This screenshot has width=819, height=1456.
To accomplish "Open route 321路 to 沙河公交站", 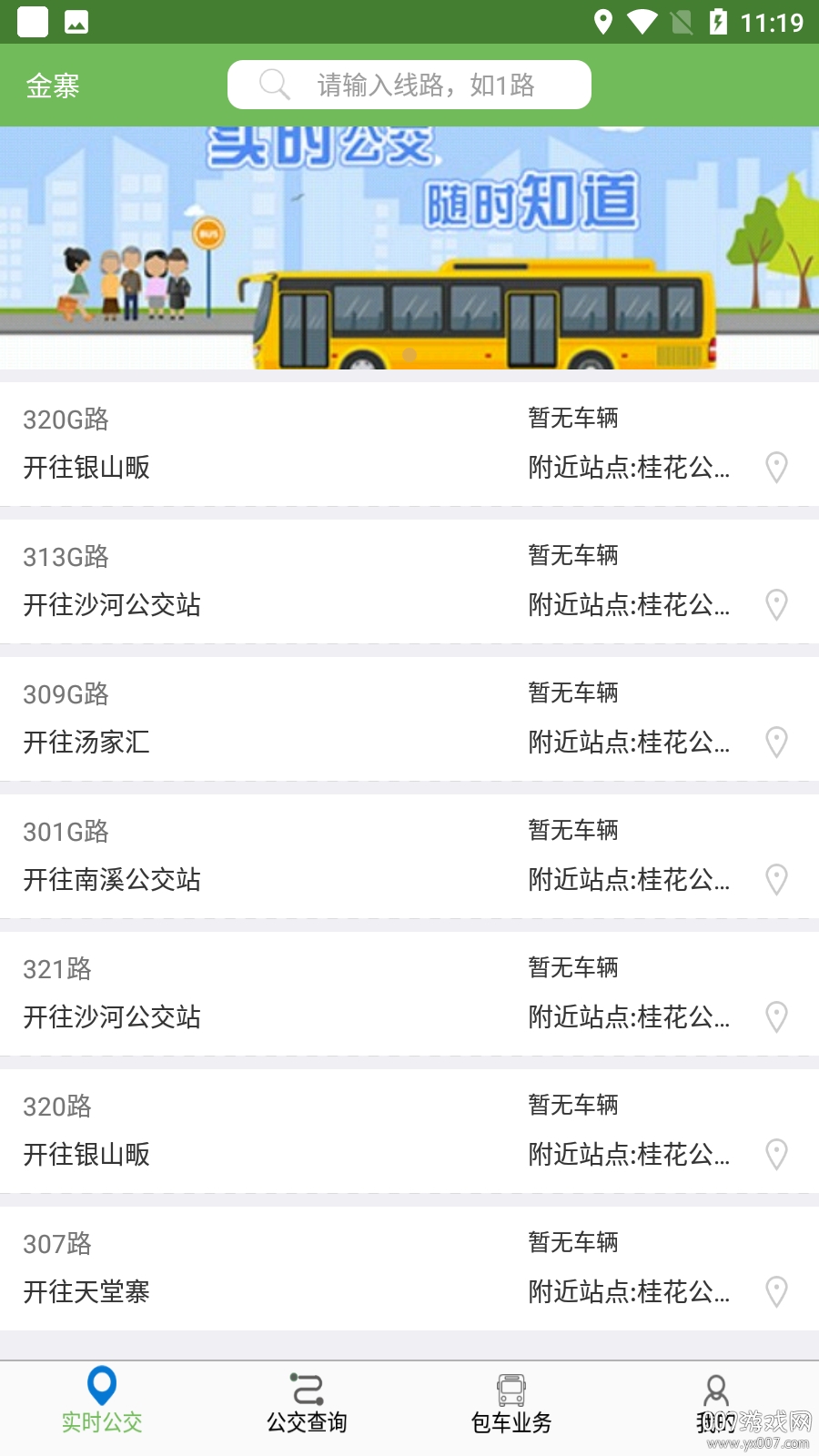I will coord(273,994).
